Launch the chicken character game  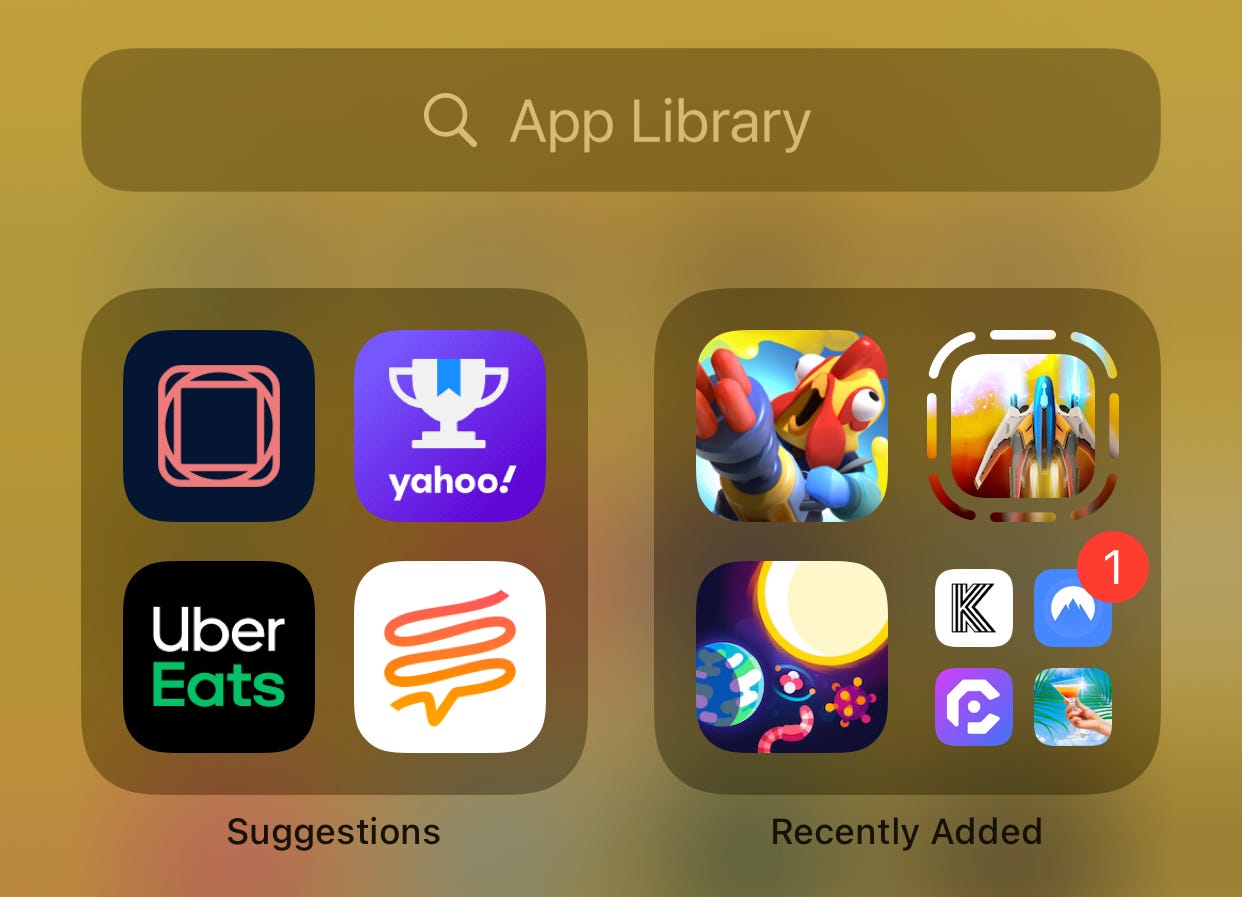click(x=791, y=426)
